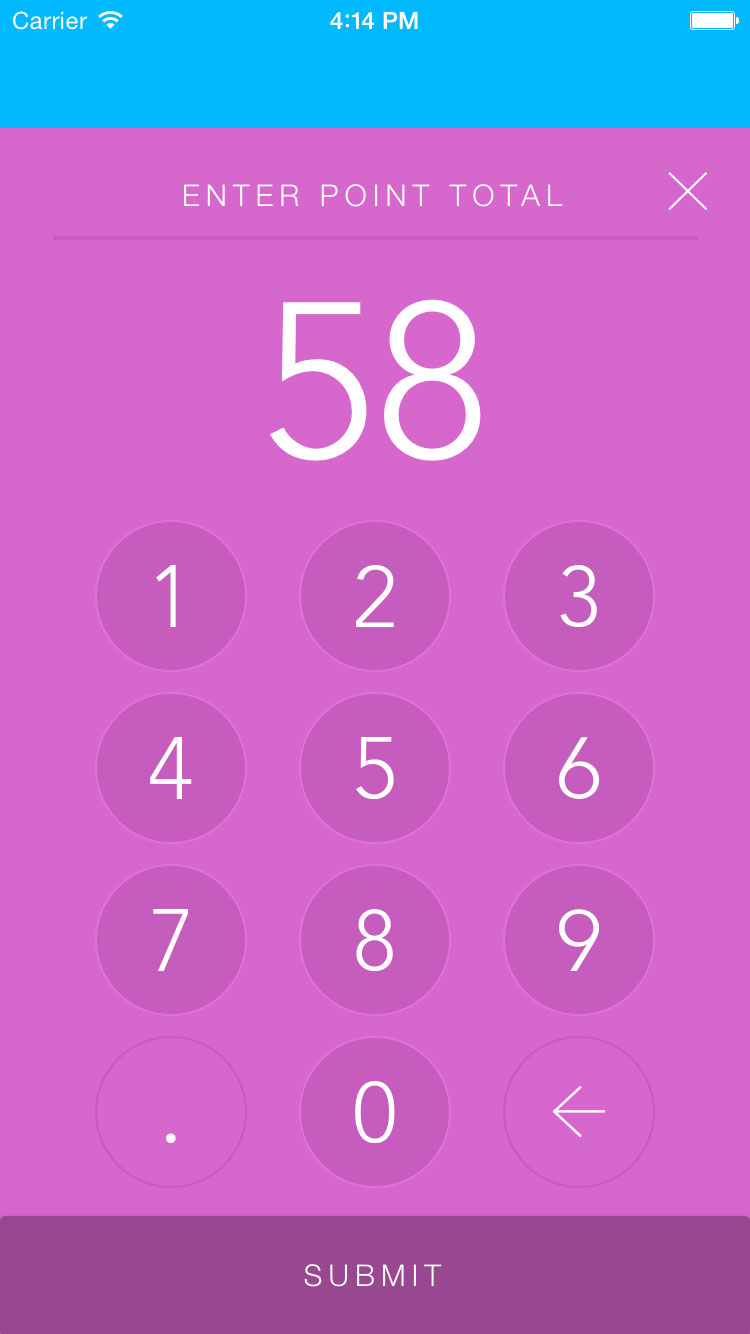The height and width of the screenshot is (1334, 750).
Task: Enter the number 2
Action: [x=375, y=596]
